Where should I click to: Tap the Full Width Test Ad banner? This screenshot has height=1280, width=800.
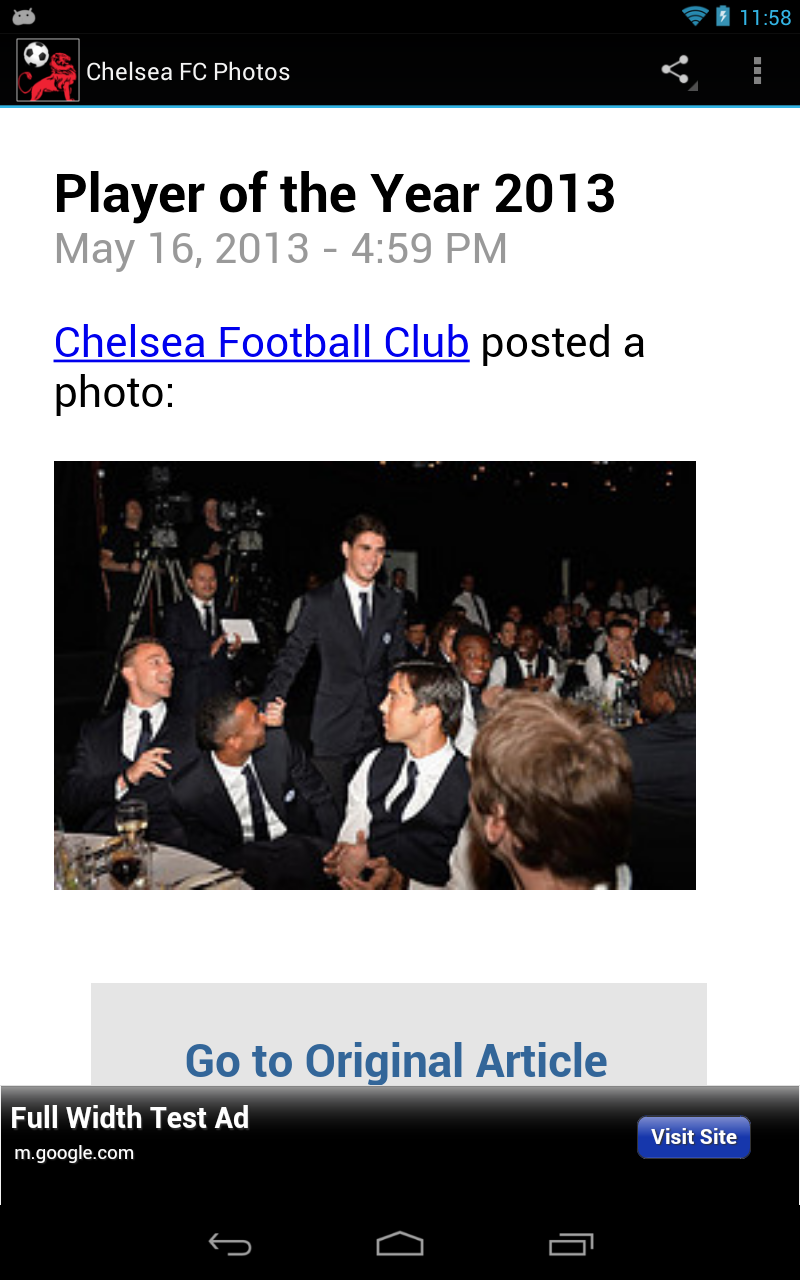tap(129, 1118)
